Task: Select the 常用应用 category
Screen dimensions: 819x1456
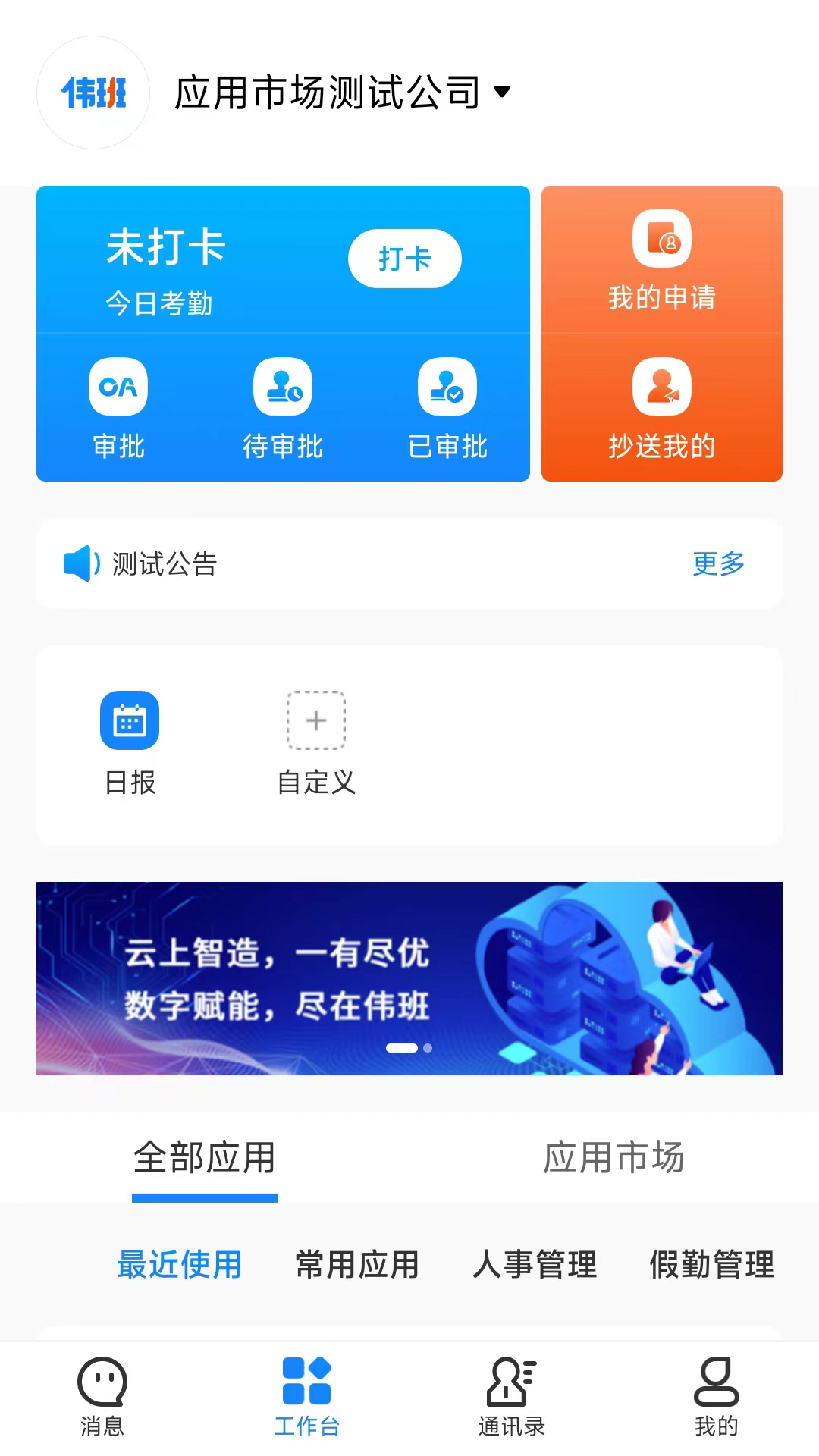Action: point(357,1264)
